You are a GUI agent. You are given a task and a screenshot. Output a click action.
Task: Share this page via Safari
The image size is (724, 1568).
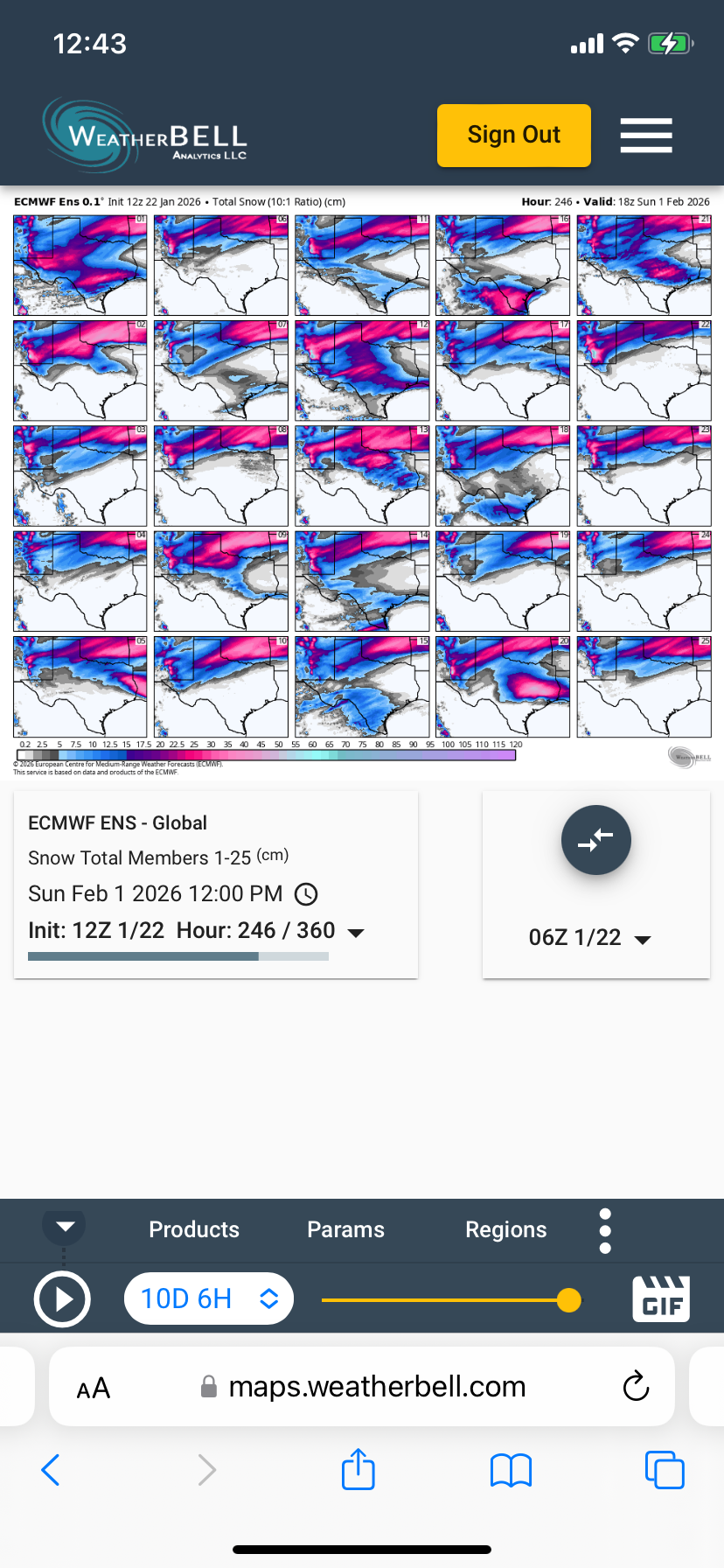click(x=359, y=1469)
